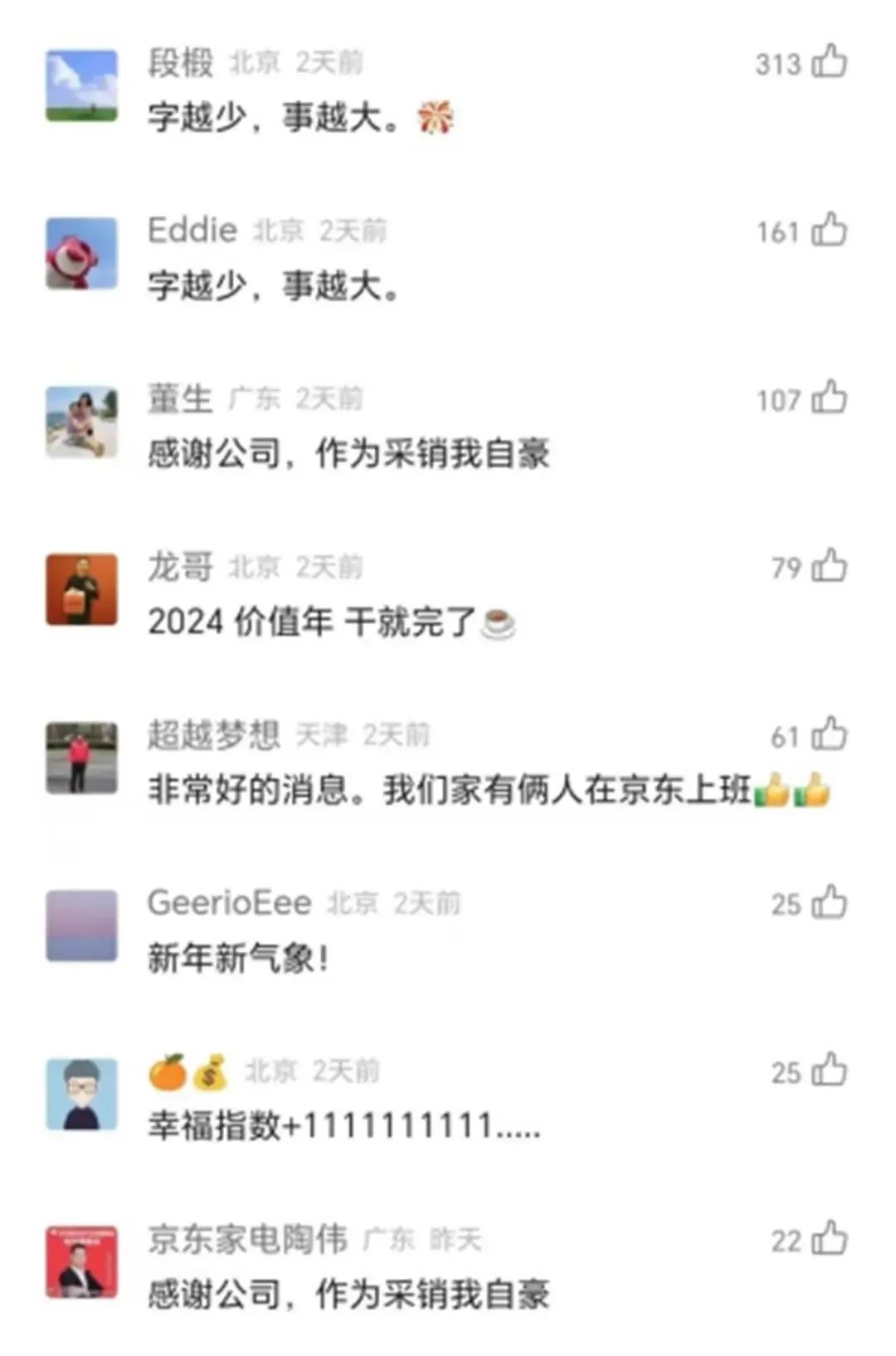Open Eddie's profile avatar

81,254
